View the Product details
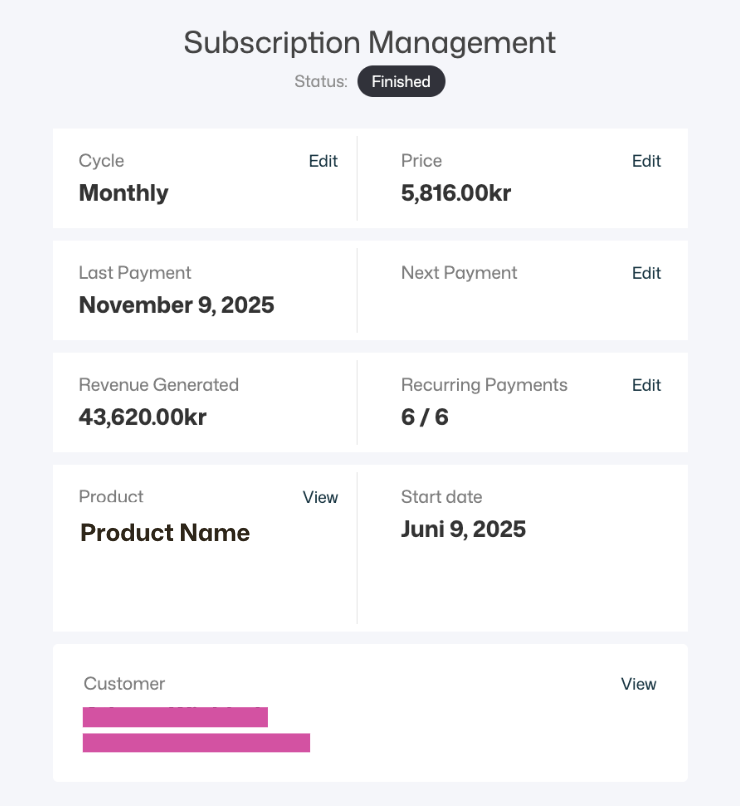 pos(320,497)
